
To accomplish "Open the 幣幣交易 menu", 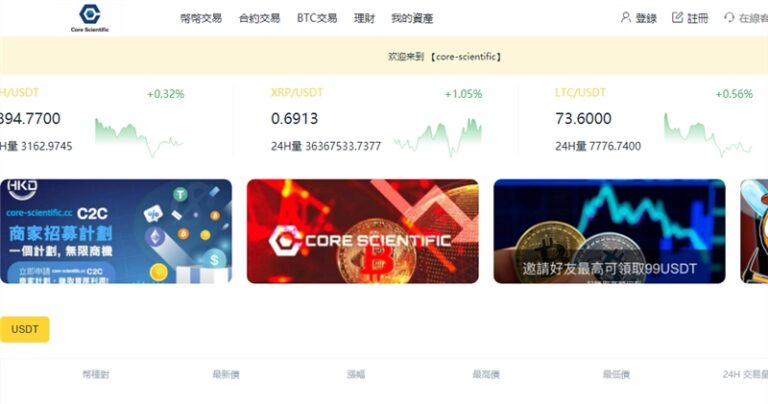I will (x=203, y=18).
